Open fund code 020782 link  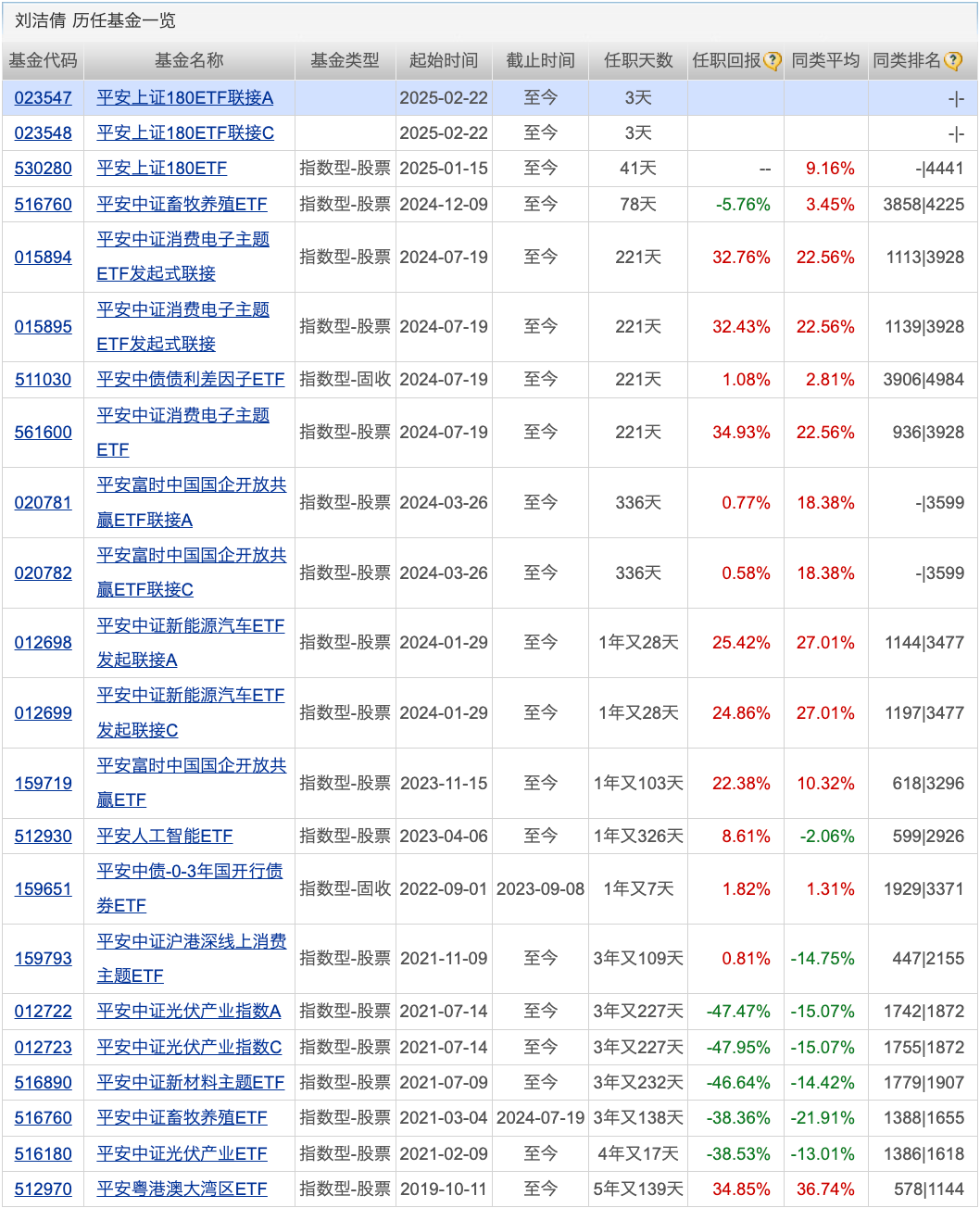coord(43,573)
